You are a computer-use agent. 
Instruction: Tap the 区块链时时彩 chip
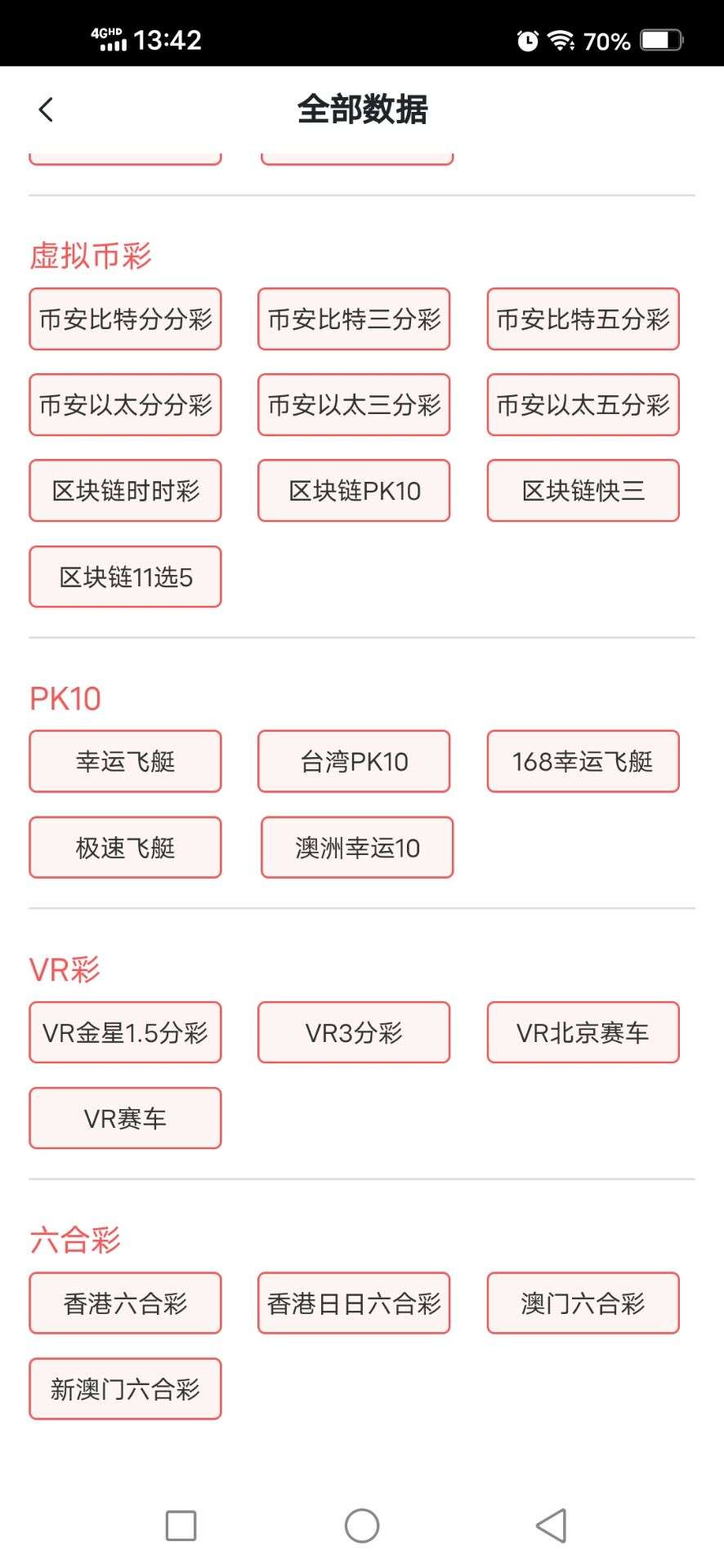pos(125,490)
